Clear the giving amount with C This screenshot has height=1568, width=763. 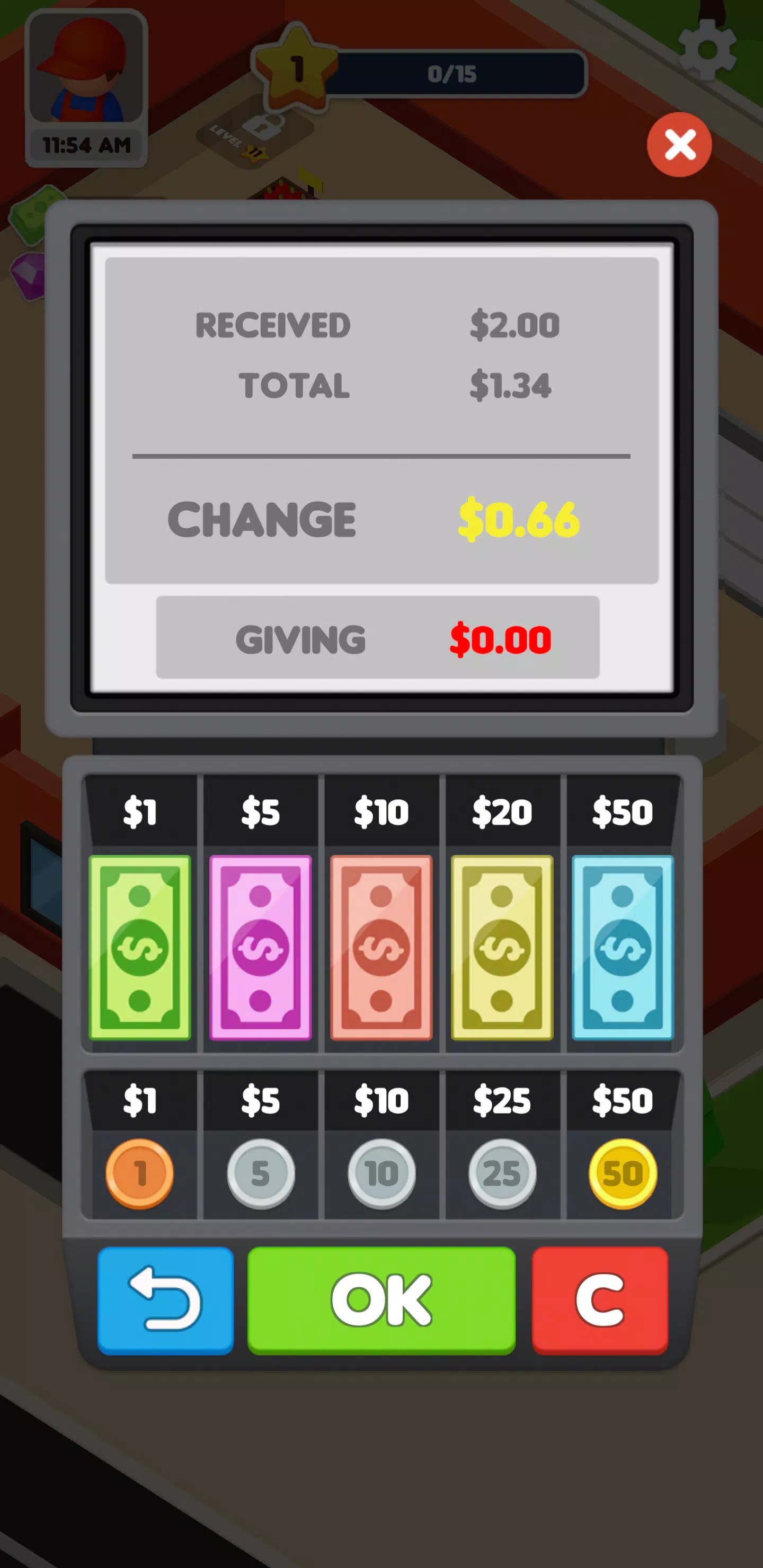[x=600, y=1300]
